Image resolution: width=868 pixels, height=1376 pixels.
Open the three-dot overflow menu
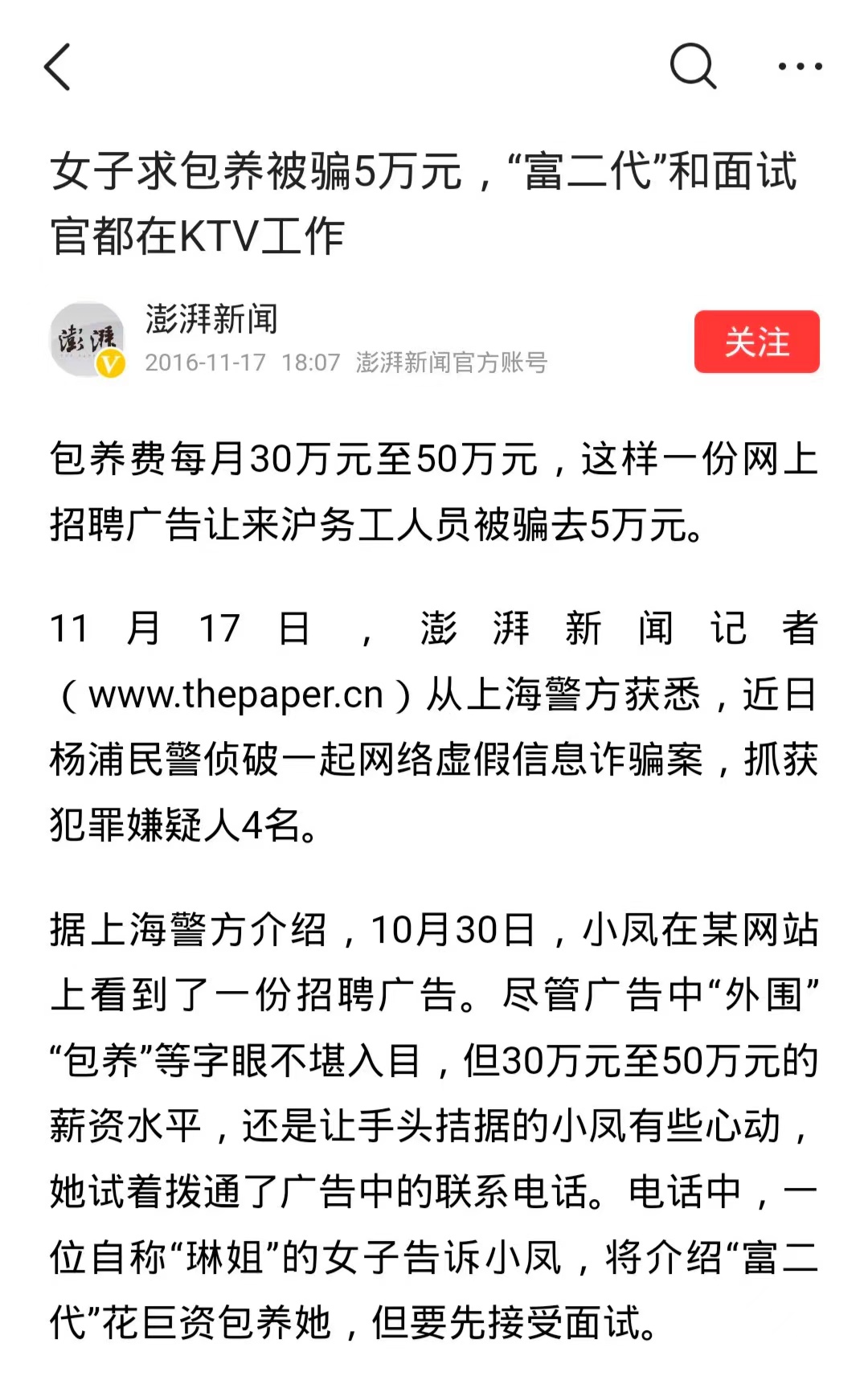(x=800, y=67)
